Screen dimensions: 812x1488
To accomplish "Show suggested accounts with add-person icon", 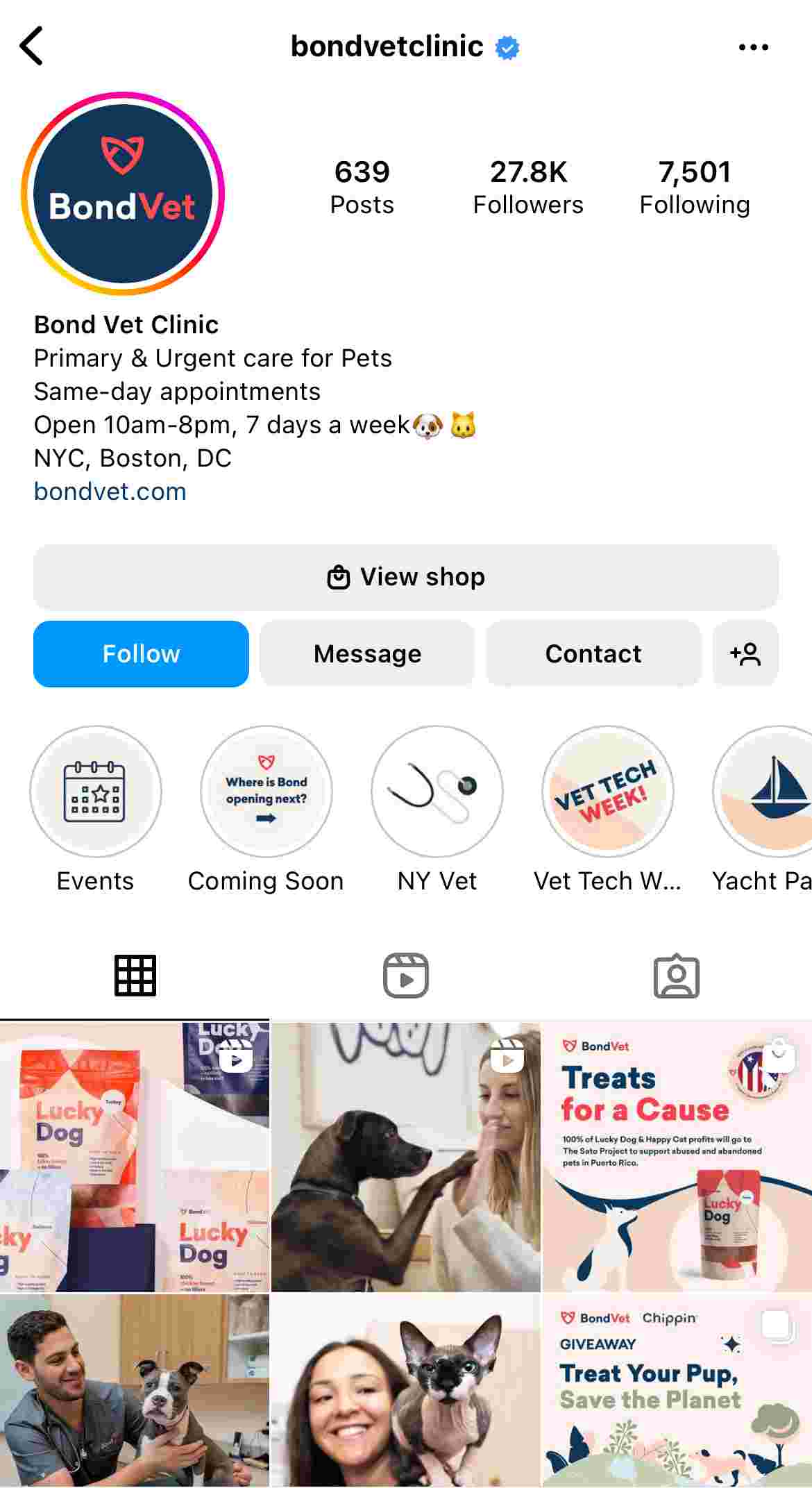I will click(x=745, y=654).
